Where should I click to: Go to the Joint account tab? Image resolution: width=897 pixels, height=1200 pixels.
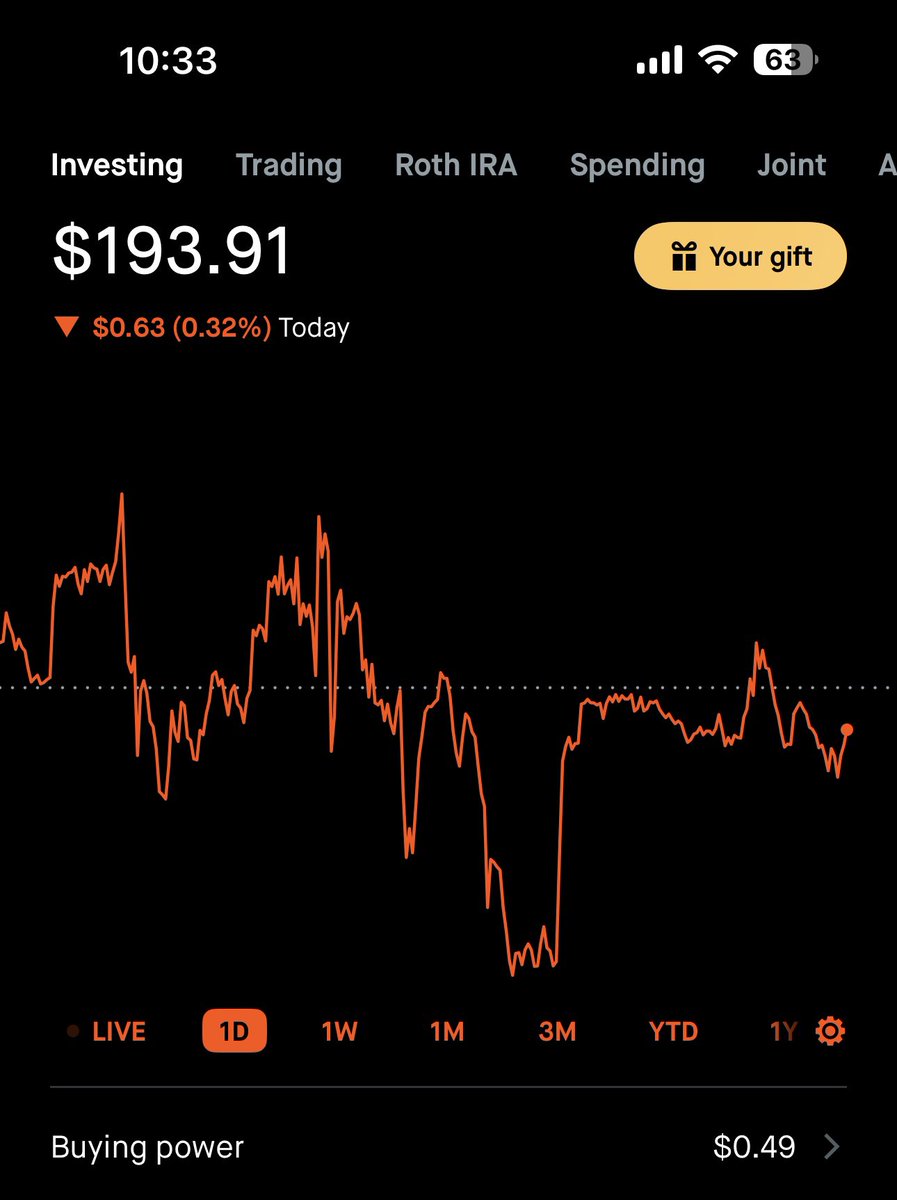[792, 165]
